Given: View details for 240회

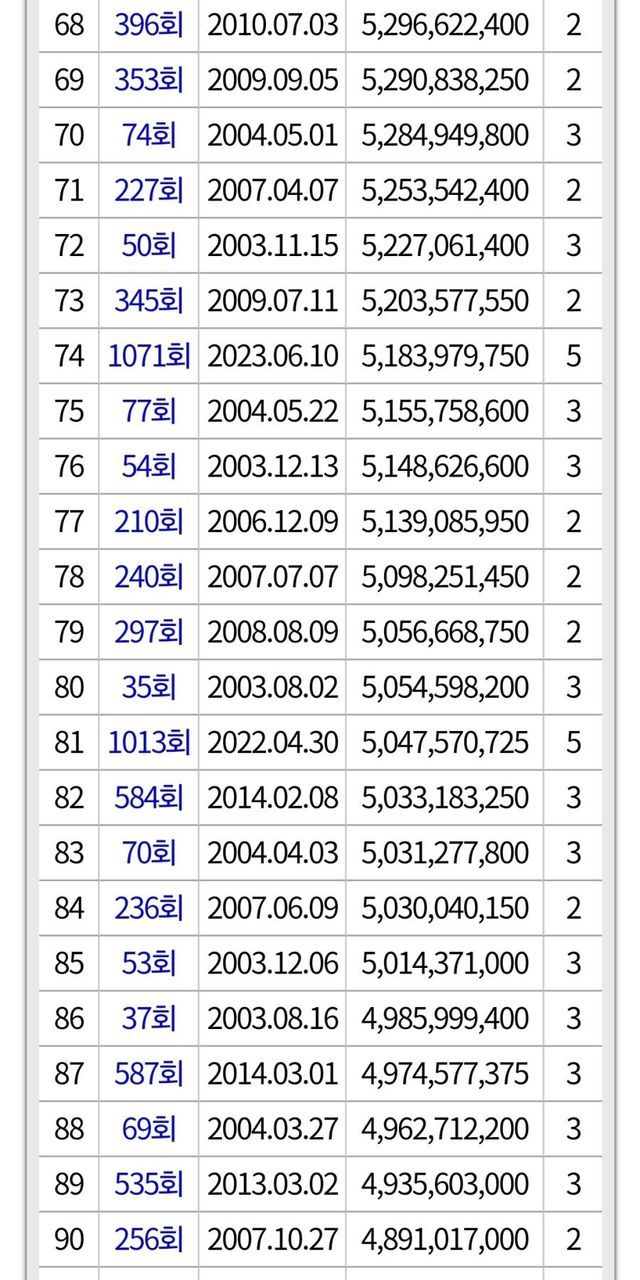Looking at the screenshot, I should [149, 577].
